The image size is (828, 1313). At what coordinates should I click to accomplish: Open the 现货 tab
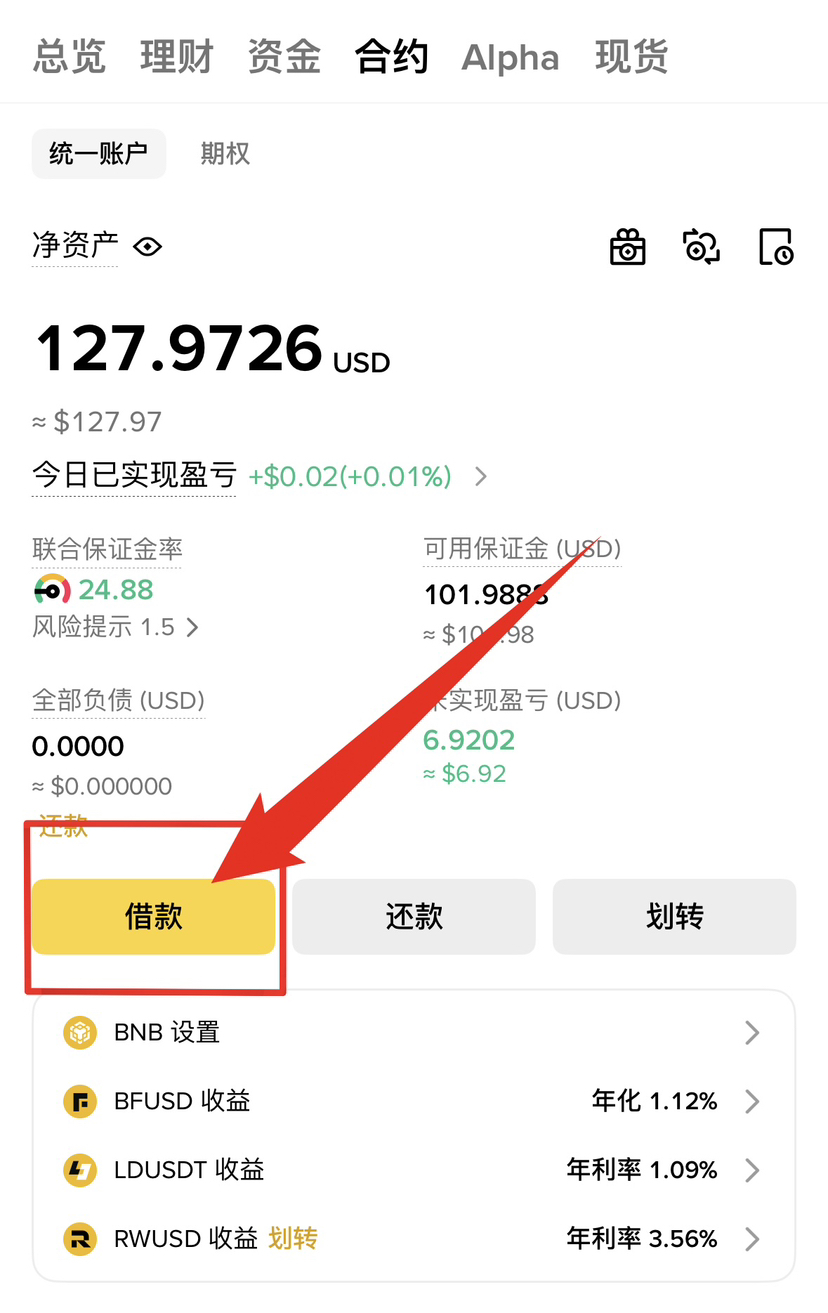click(631, 57)
